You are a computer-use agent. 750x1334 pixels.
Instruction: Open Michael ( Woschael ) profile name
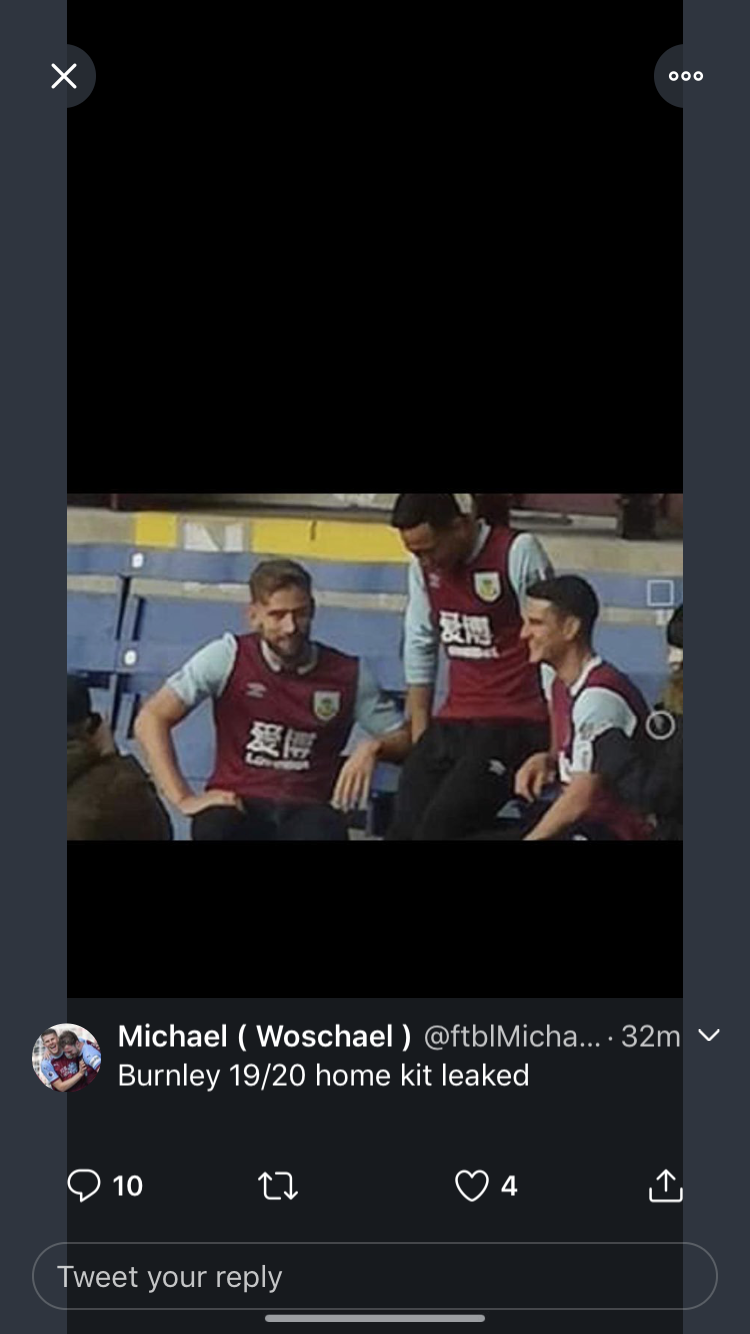point(264,1036)
